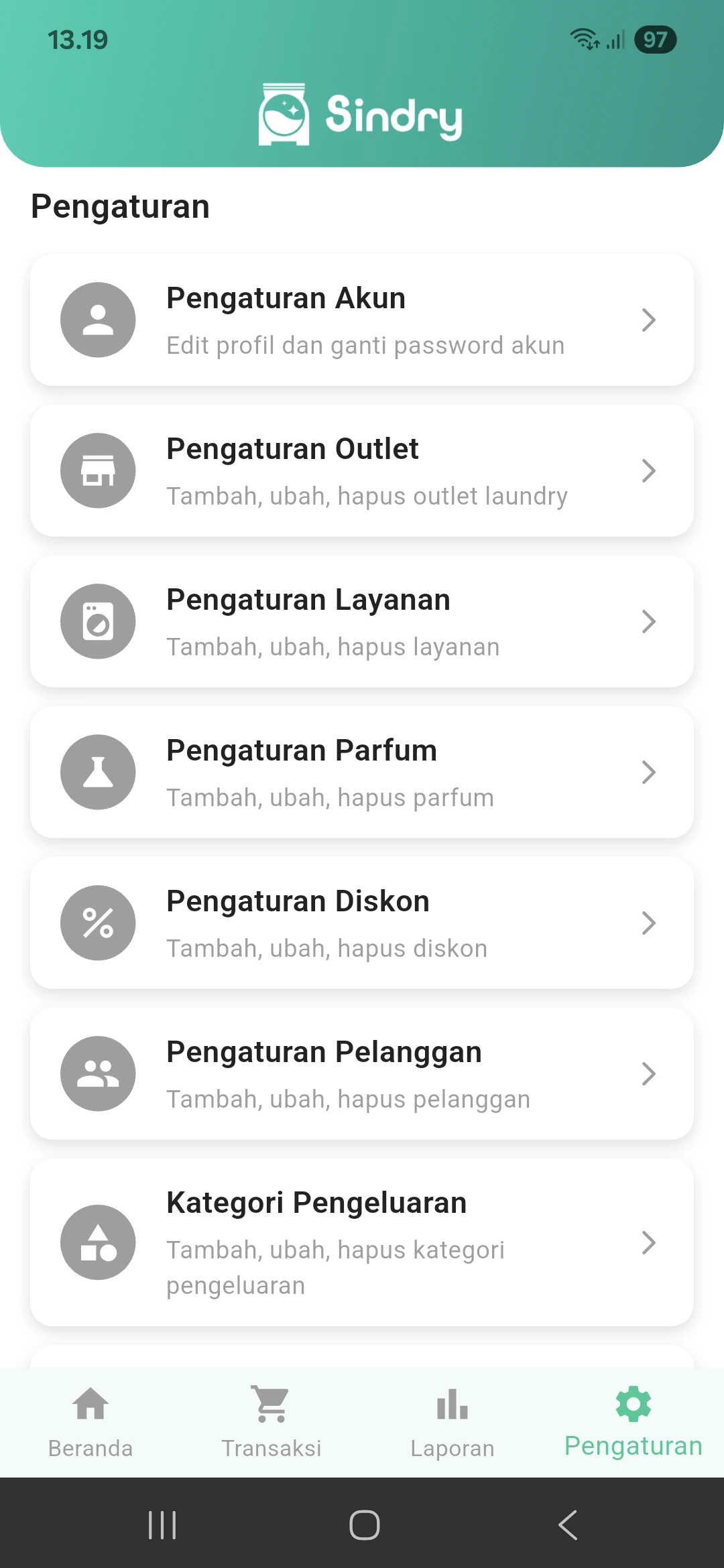Image resolution: width=724 pixels, height=1568 pixels.
Task: Open the Pengaturan Parfum card
Action: pos(362,772)
